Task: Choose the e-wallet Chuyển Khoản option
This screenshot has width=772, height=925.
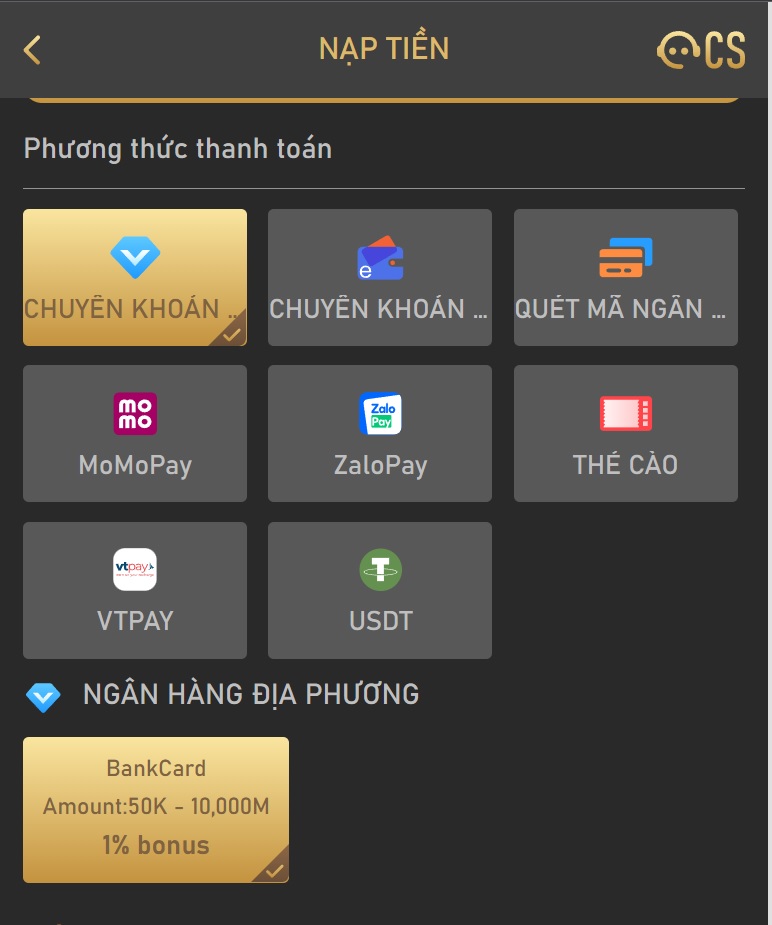Action: click(x=380, y=277)
